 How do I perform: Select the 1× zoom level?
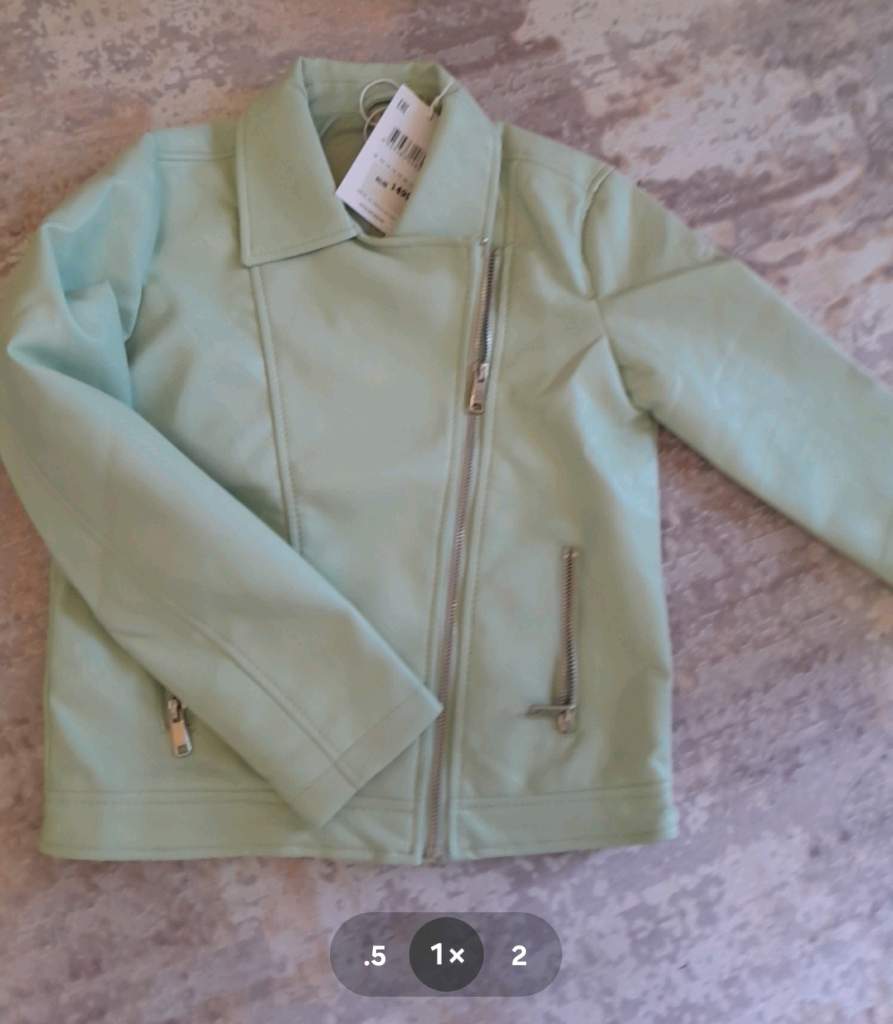[x=447, y=955]
